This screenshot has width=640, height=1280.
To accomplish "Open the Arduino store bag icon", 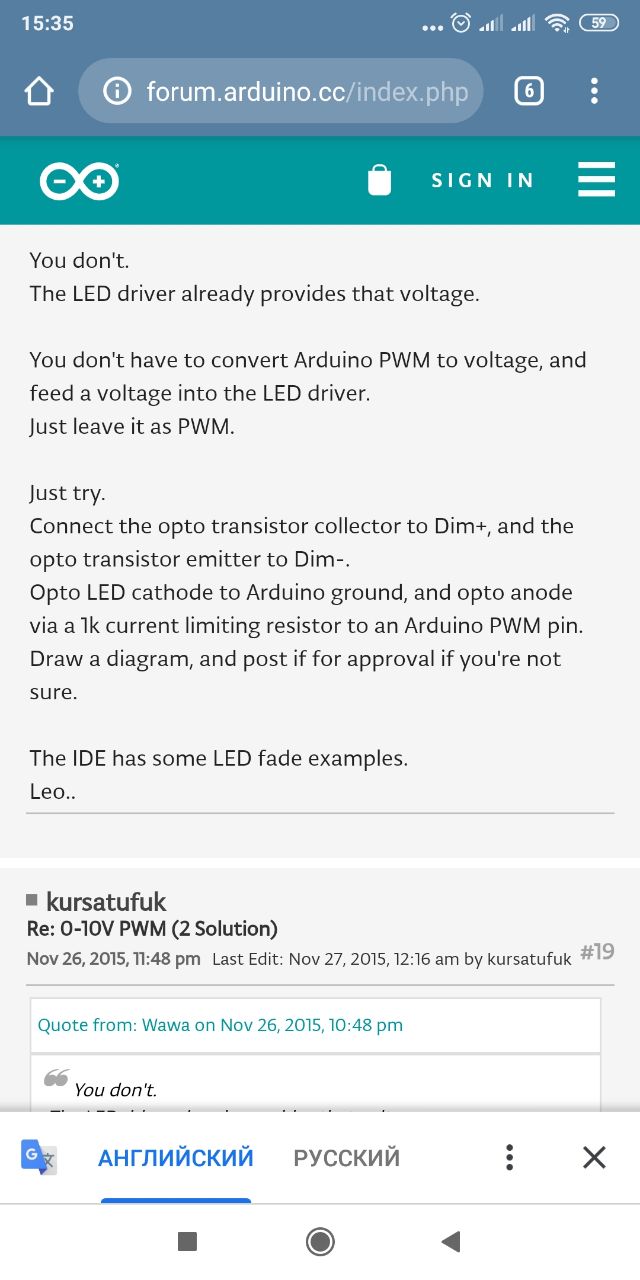I will coord(379,180).
